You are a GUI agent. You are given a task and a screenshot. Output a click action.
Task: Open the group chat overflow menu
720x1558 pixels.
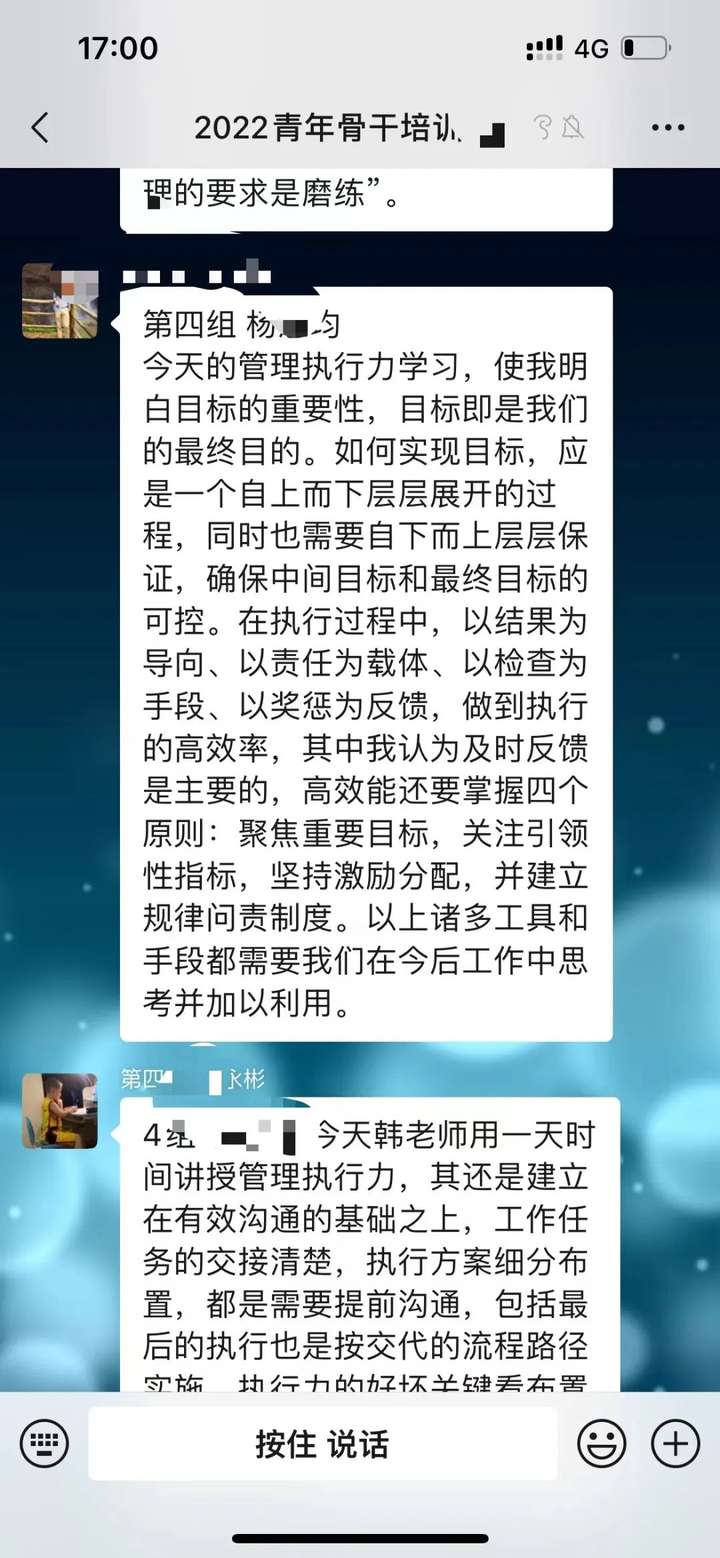(x=667, y=127)
